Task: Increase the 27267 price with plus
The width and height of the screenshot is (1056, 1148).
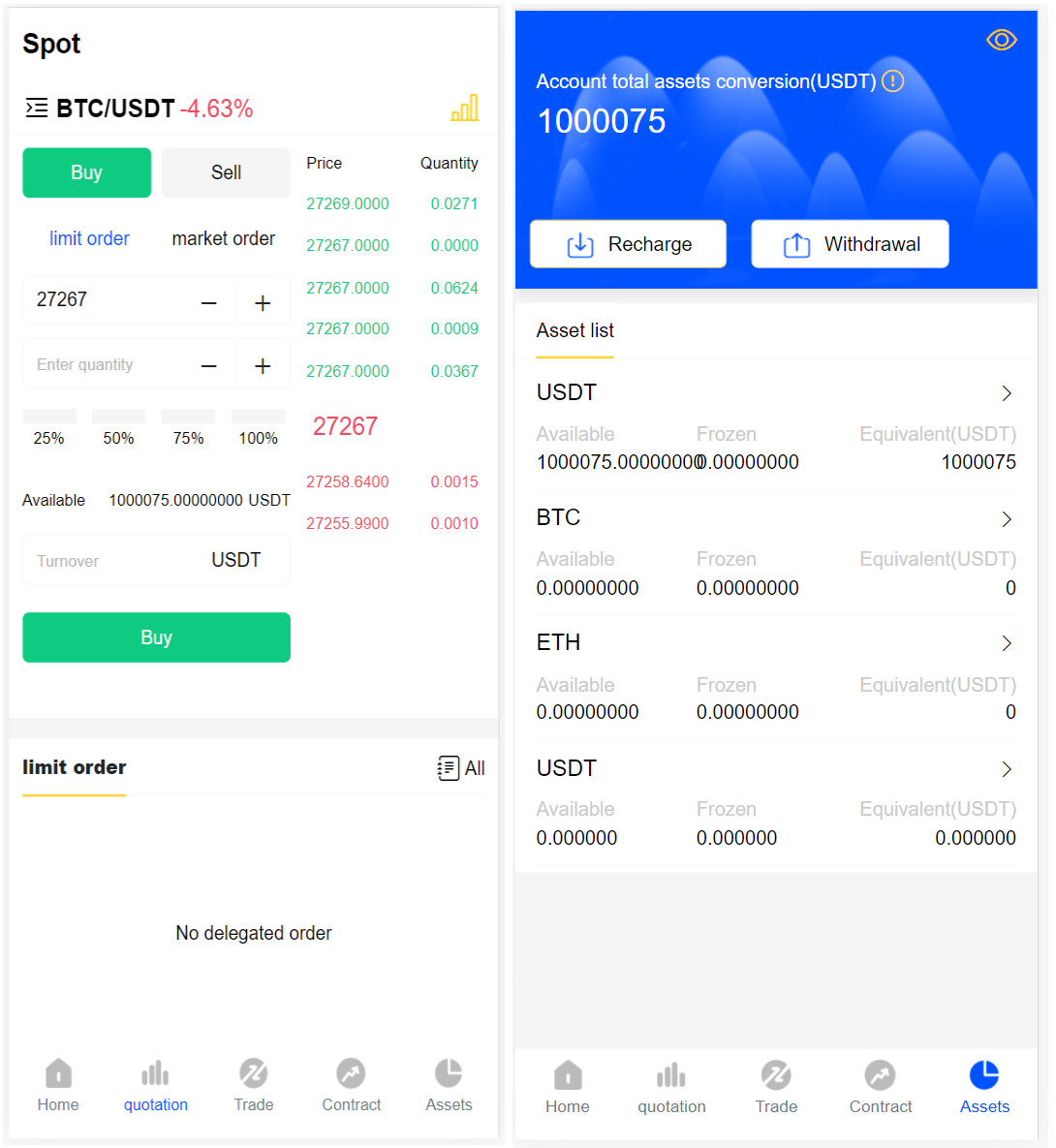Action: pyautogui.click(x=263, y=303)
